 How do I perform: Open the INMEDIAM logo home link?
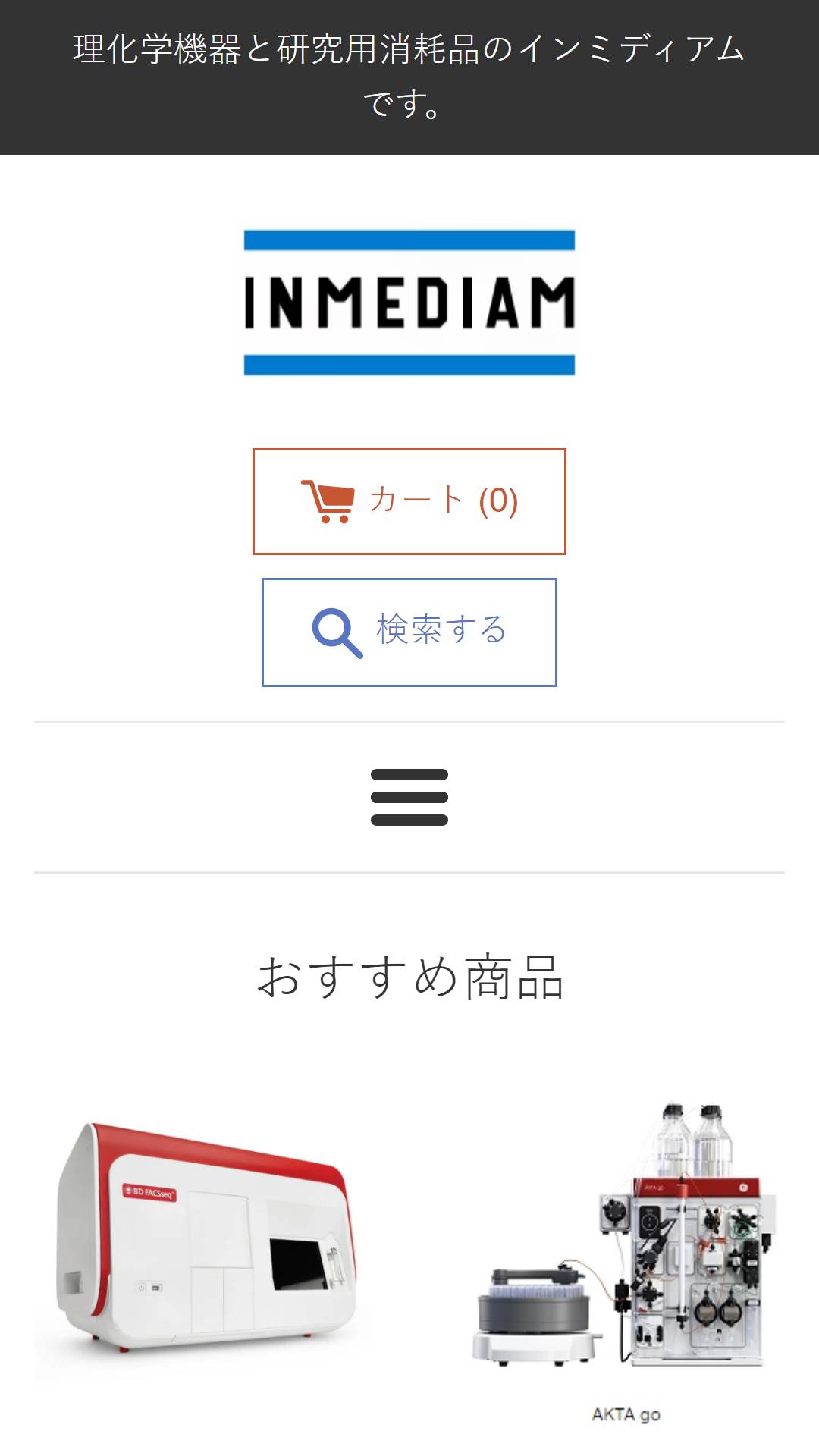tap(409, 303)
